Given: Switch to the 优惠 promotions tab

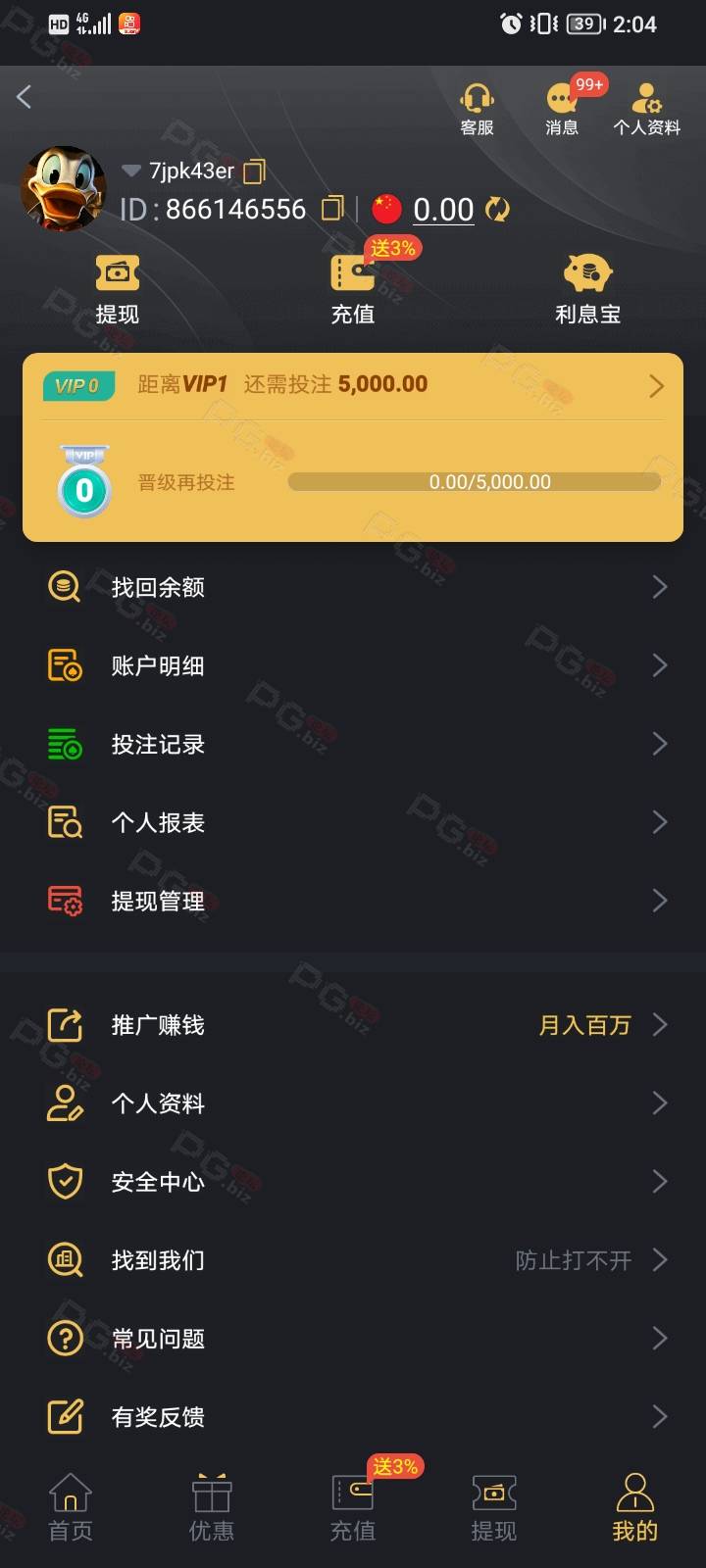Looking at the screenshot, I should coord(212,1508).
